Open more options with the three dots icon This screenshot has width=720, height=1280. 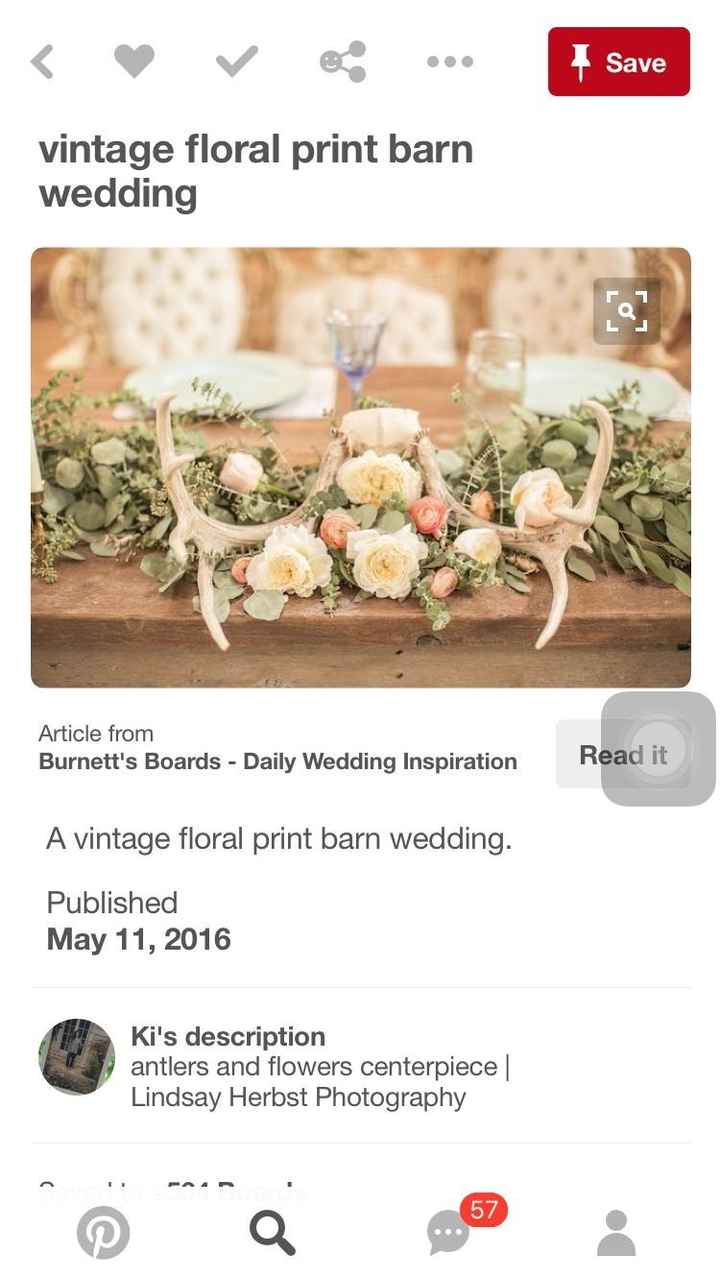[x=449, y=61]
